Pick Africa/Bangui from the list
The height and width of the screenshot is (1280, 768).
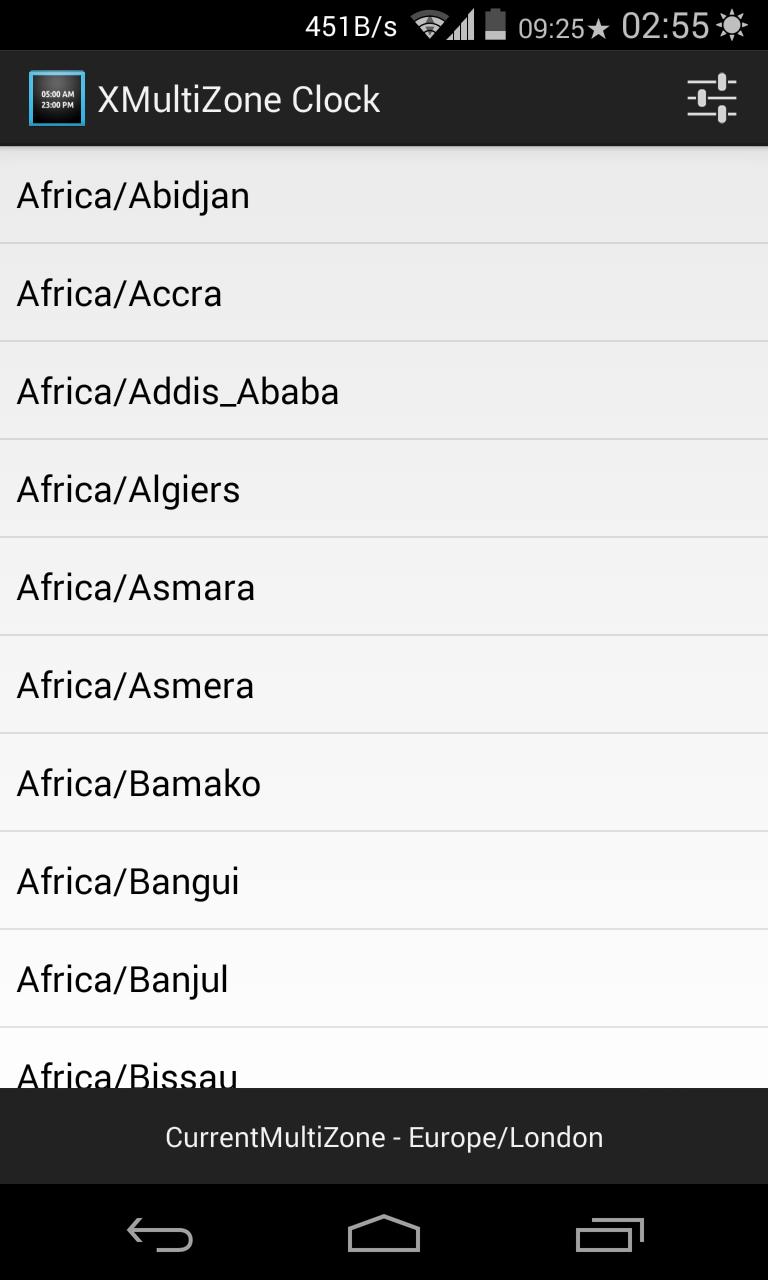point(384,882)
